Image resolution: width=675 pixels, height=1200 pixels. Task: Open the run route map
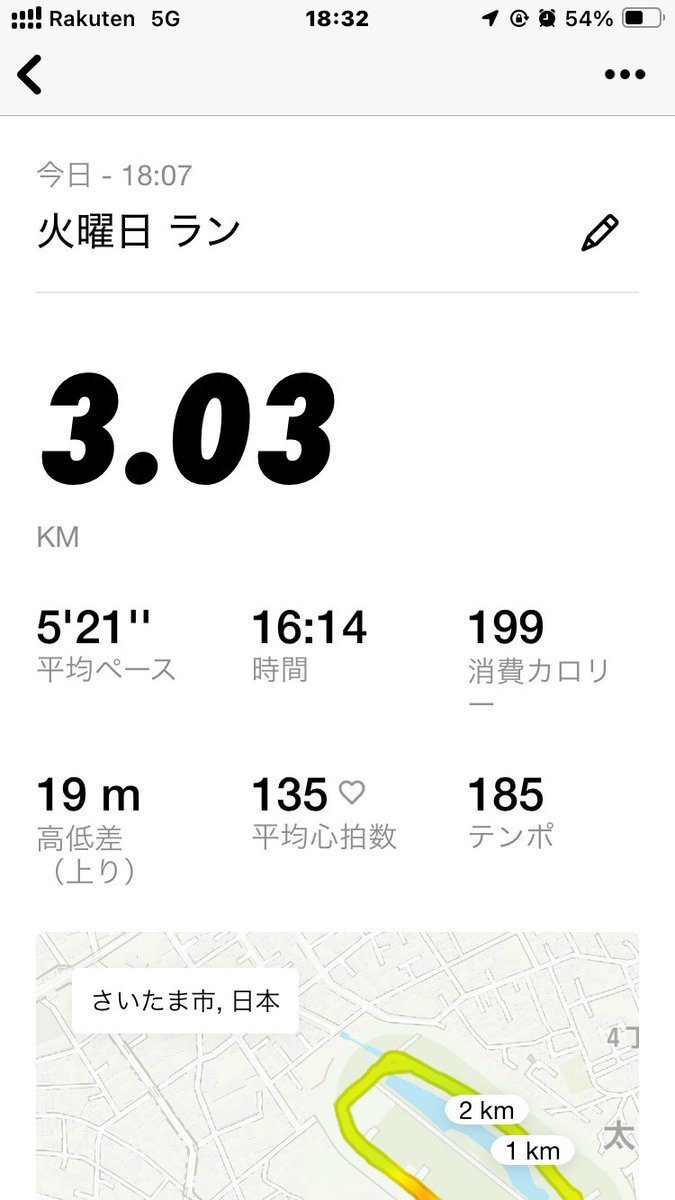(x=337, y=1066)
